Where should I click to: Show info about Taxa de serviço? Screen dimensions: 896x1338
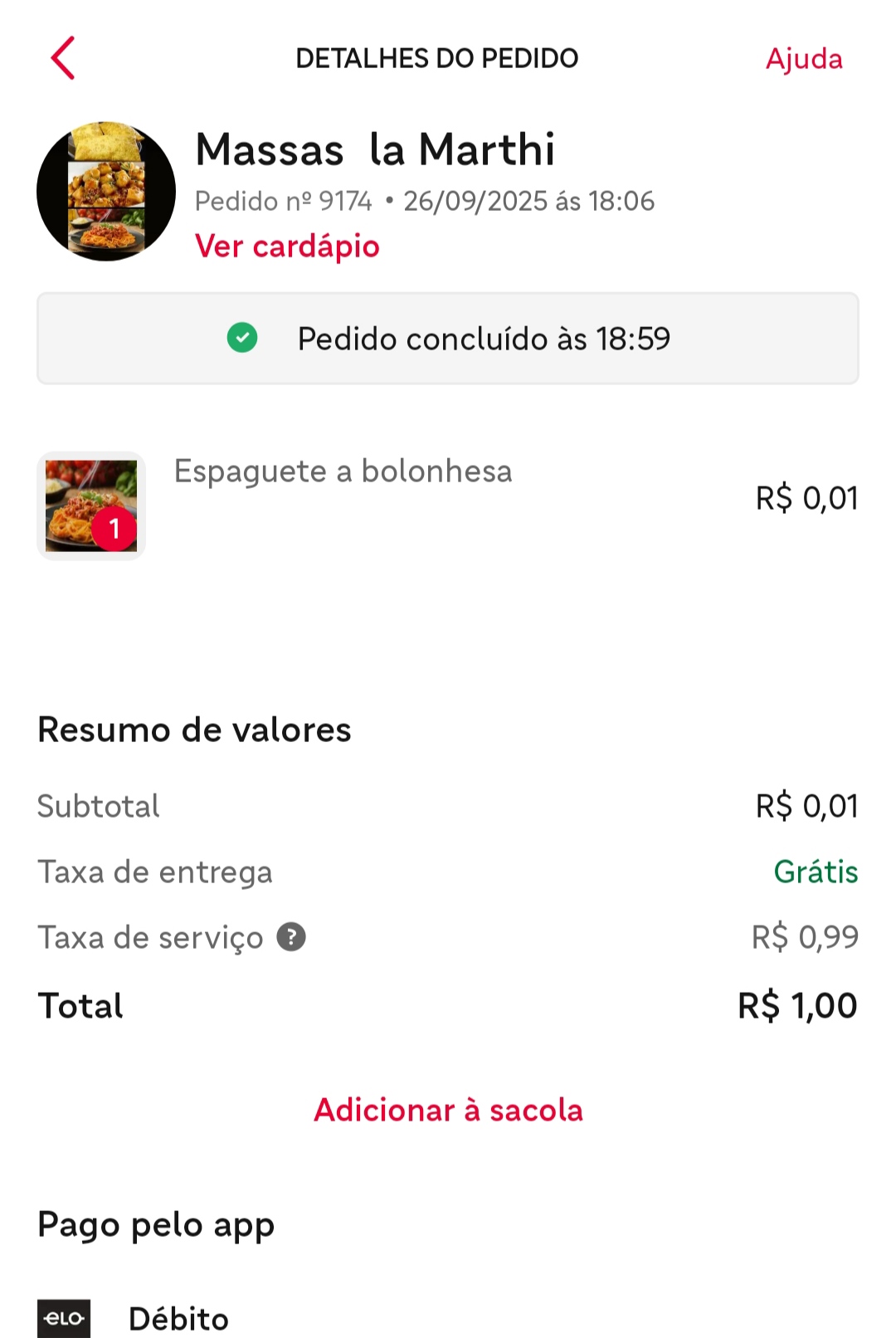click(x=291, y=937)
